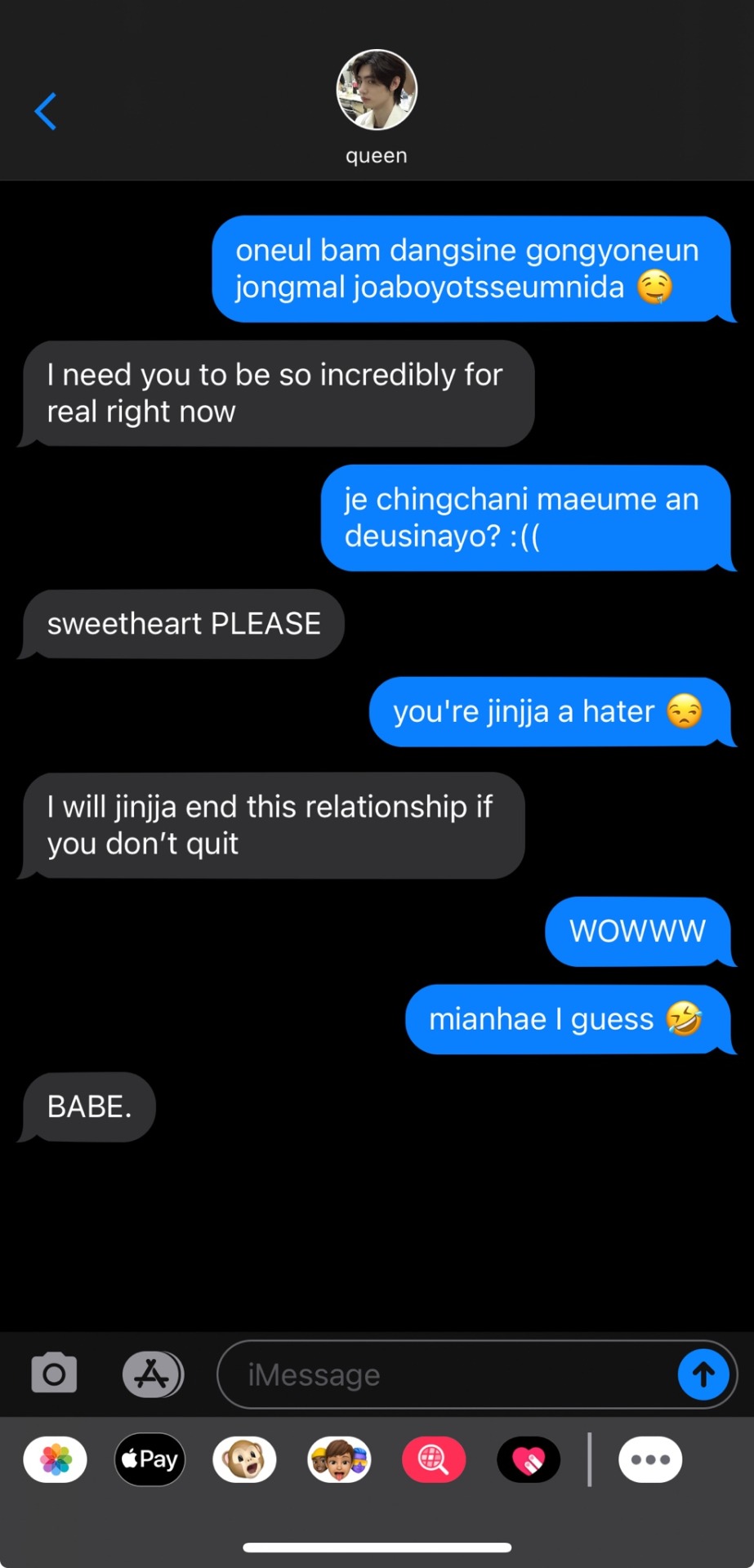Open Apple Pay in the app drawer

coord(150,1459)
